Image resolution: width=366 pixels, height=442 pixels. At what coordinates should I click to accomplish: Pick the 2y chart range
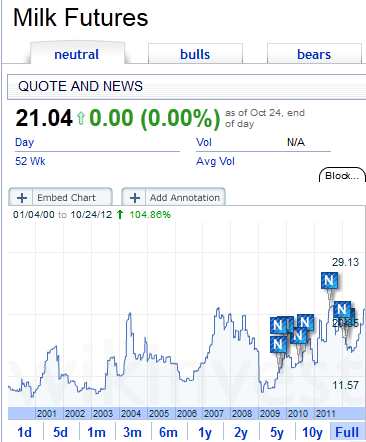241,432
